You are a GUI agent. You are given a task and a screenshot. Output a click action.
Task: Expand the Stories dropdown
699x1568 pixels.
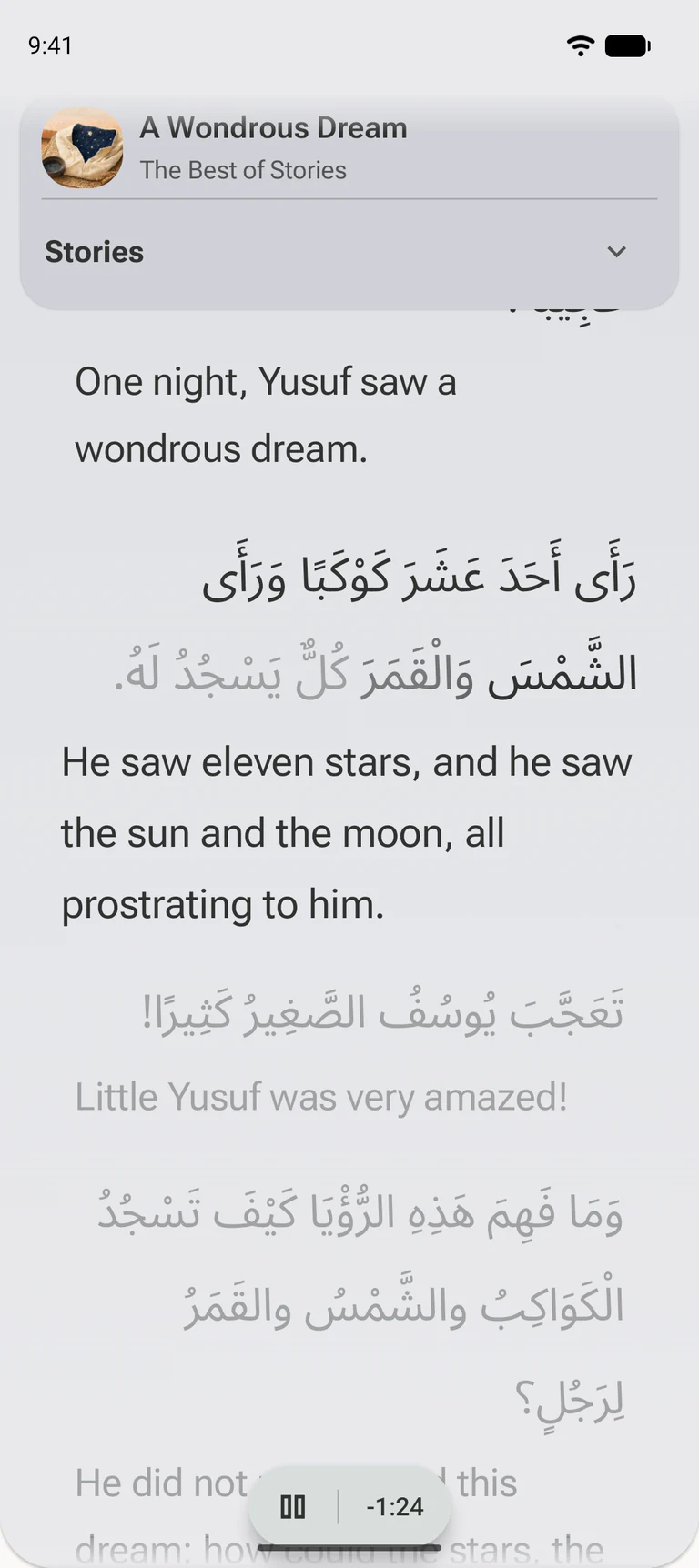(x=349, y=252)
